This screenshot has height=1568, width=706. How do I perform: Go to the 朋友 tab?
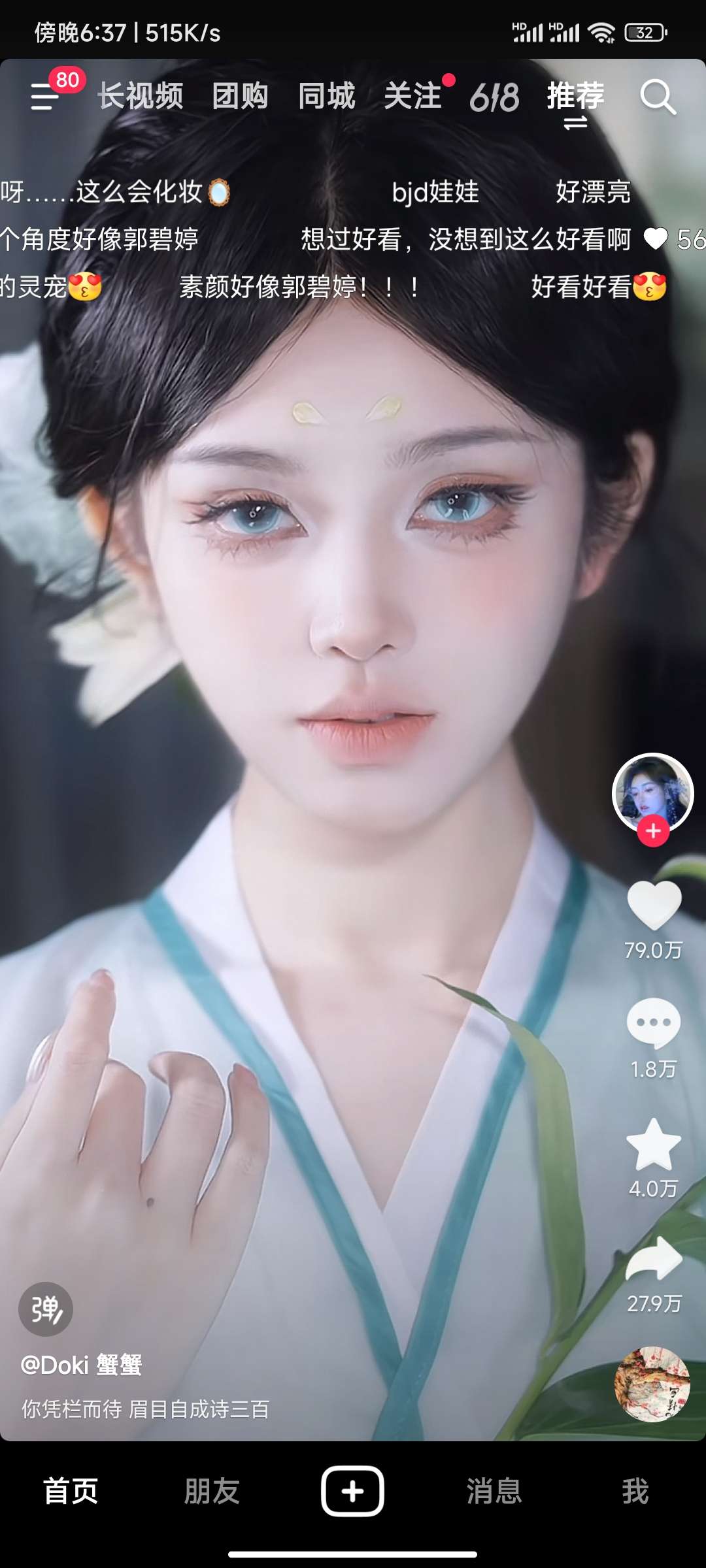[x=212, y=1492]
